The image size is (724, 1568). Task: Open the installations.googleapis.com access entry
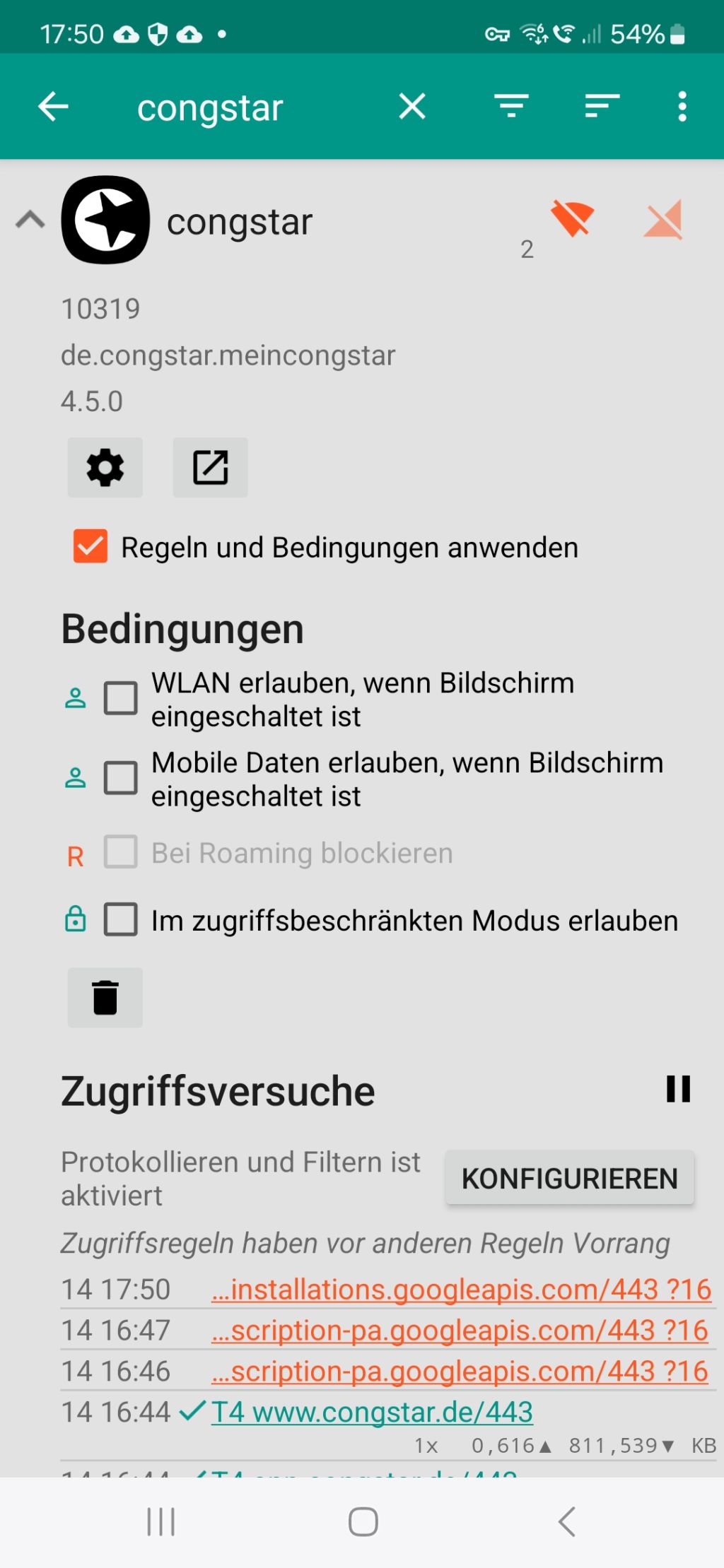(461, 1290)
